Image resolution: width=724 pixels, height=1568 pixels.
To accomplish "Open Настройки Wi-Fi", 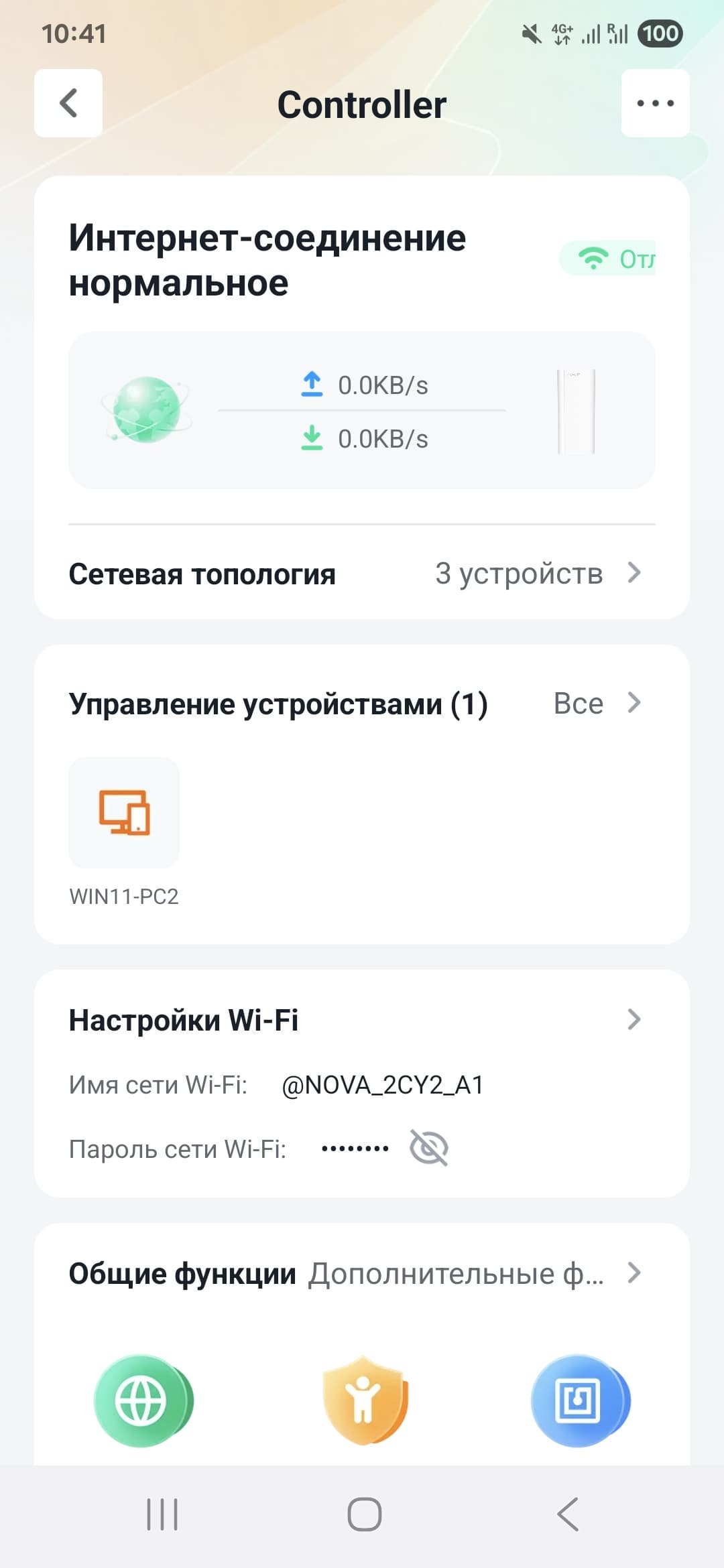I will tap(362, 1020).
